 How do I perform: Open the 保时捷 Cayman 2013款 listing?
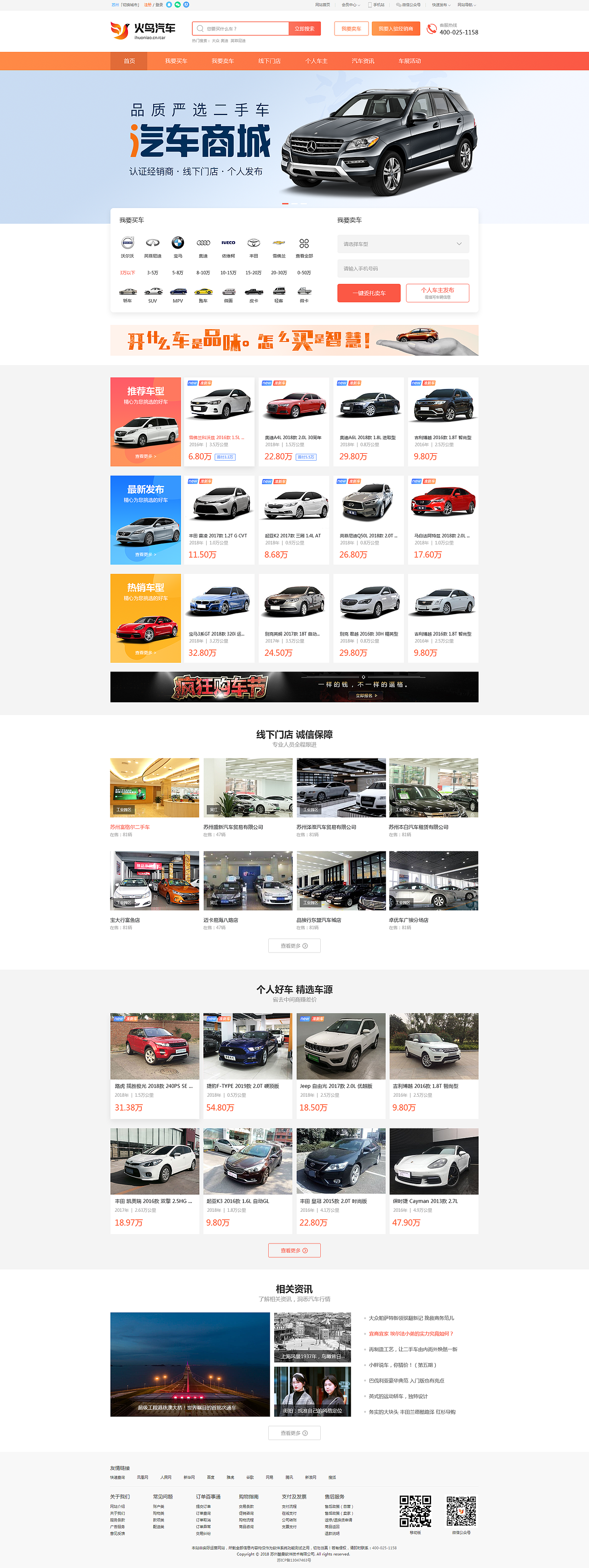click(434, 1181)
